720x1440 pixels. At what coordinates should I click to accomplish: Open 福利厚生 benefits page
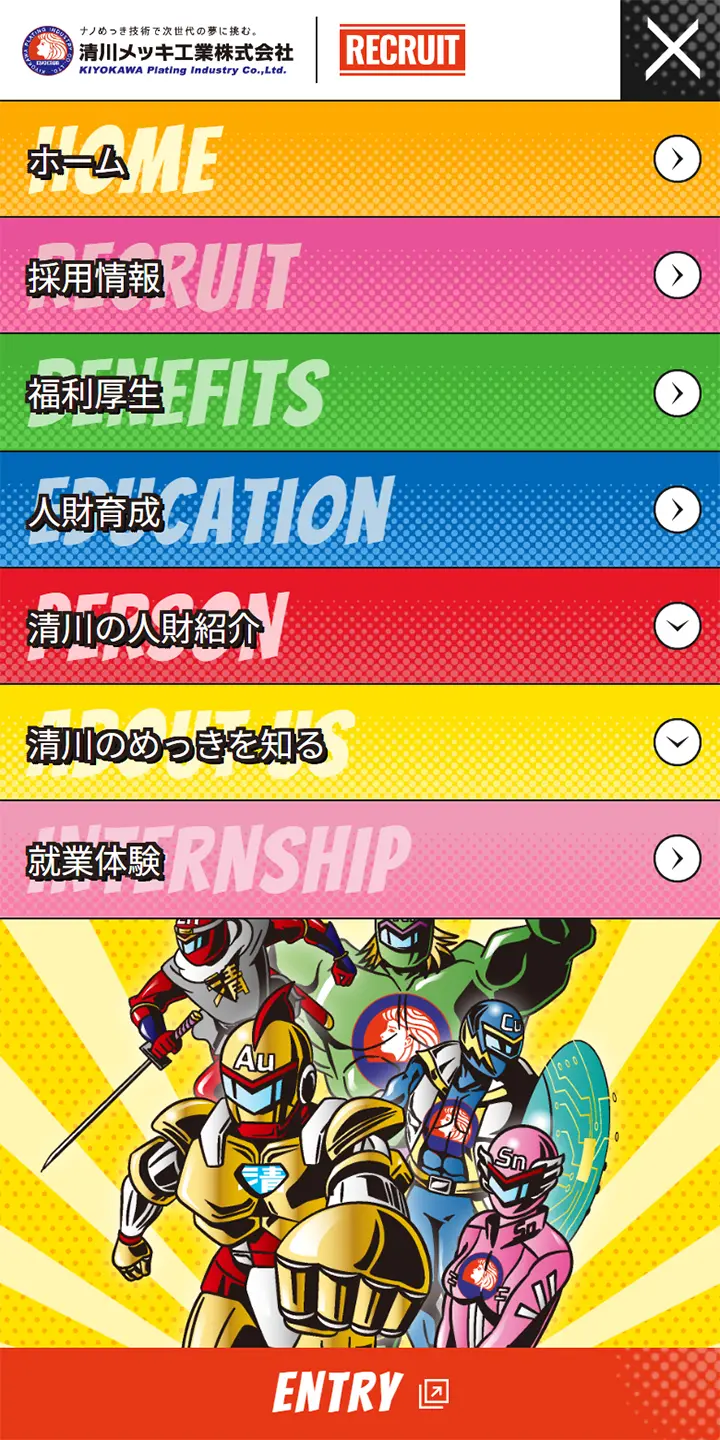click(x=360, y=393)
